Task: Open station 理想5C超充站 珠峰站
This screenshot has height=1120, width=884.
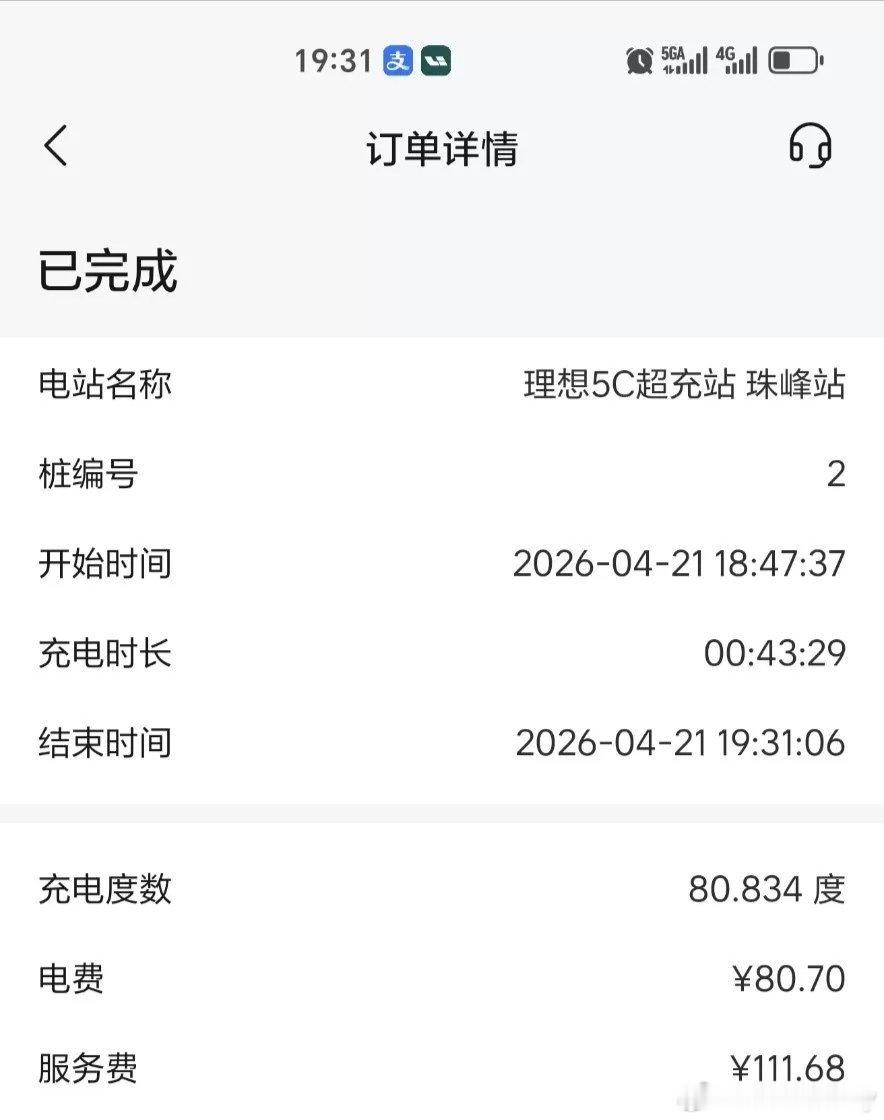Action: [684, 384]
